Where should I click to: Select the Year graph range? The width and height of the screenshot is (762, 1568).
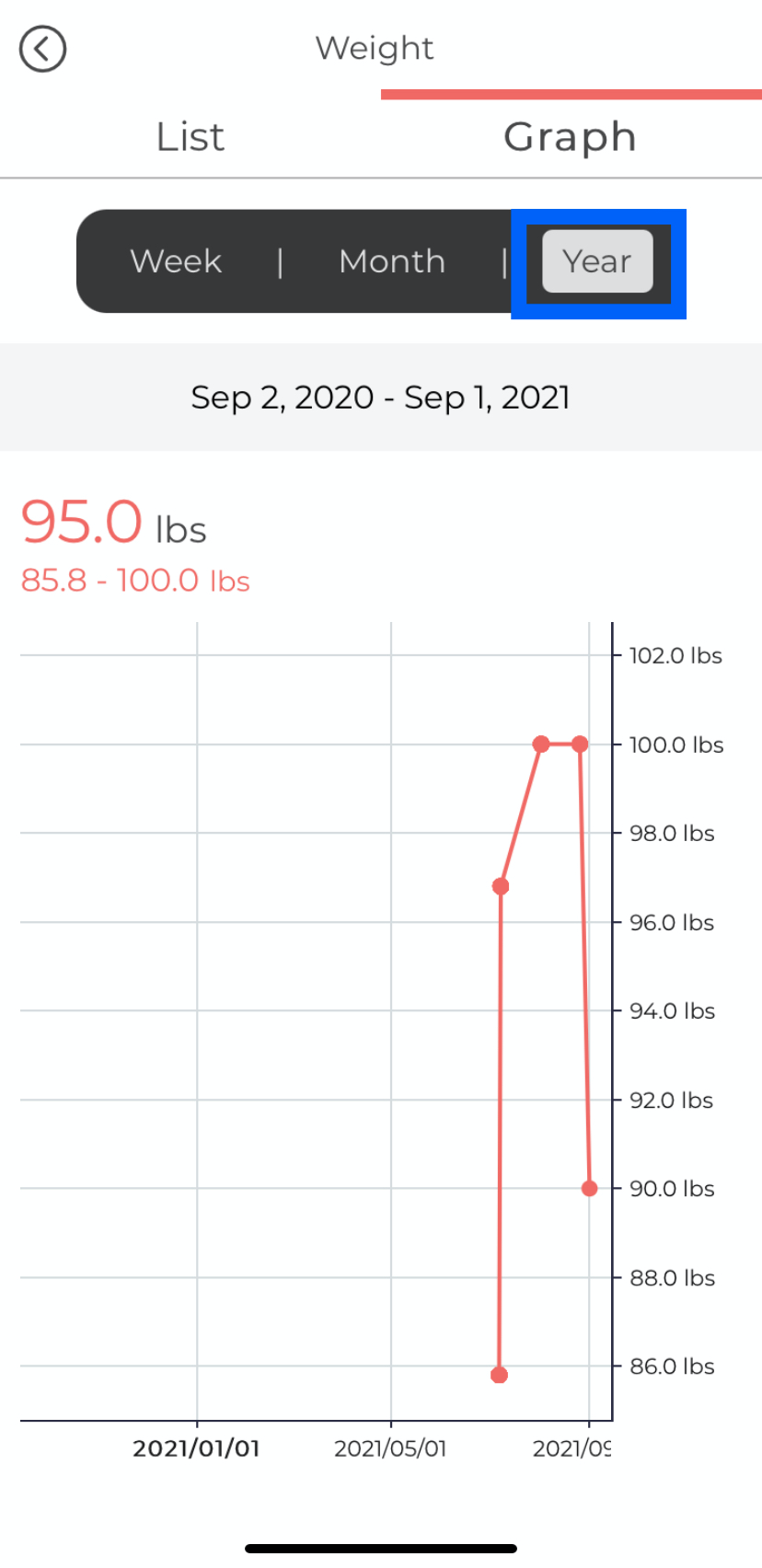(x=597, y=262)
